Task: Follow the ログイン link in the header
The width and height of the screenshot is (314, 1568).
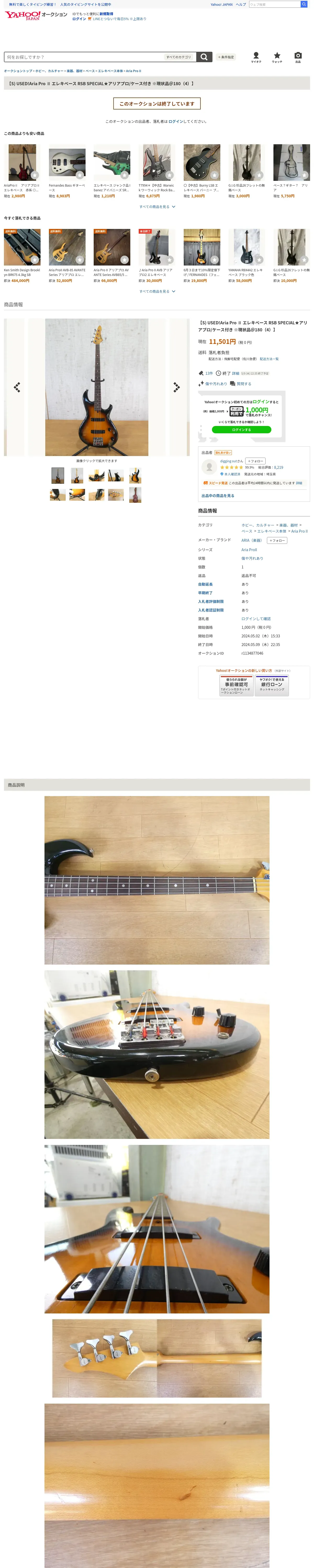Action: [79, 19]
